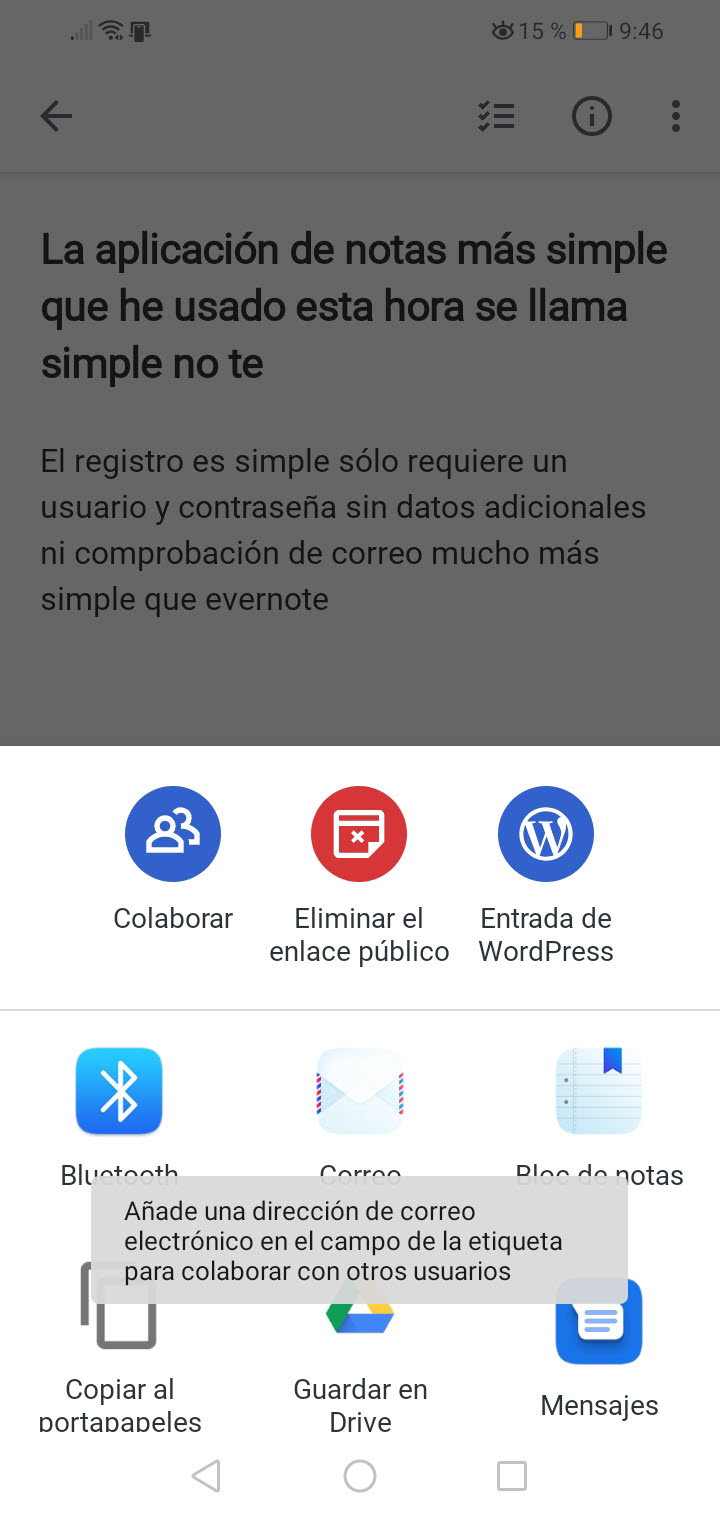Open the three-dot overflow menu

676,117
